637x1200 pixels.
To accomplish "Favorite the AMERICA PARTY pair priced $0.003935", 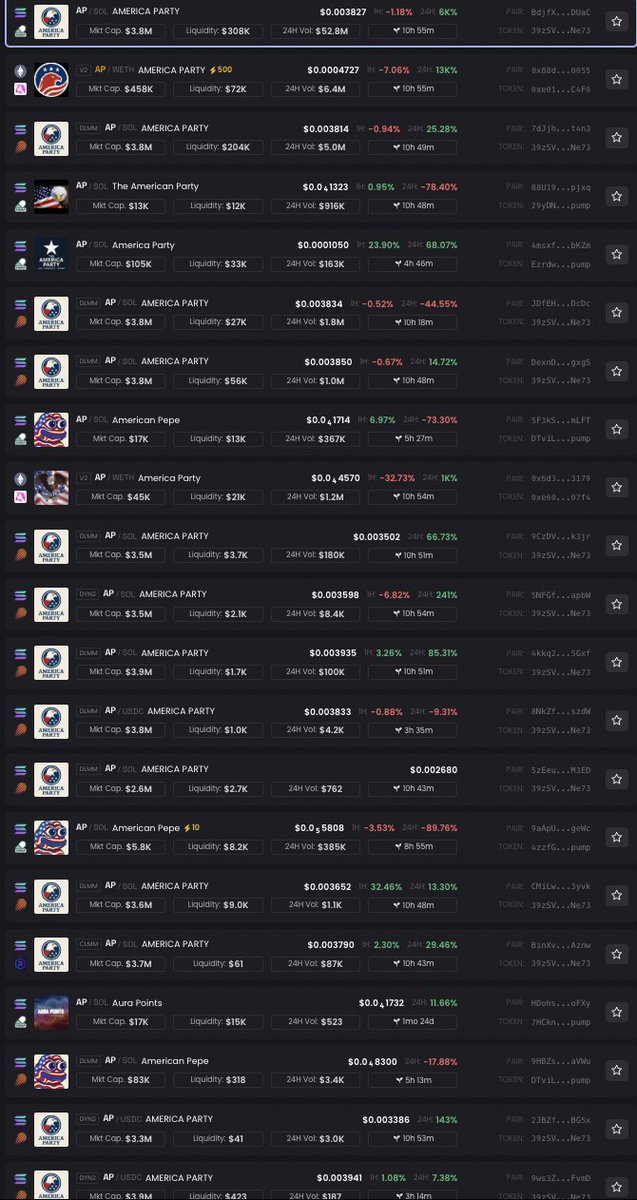I will (x=616, y=662).
